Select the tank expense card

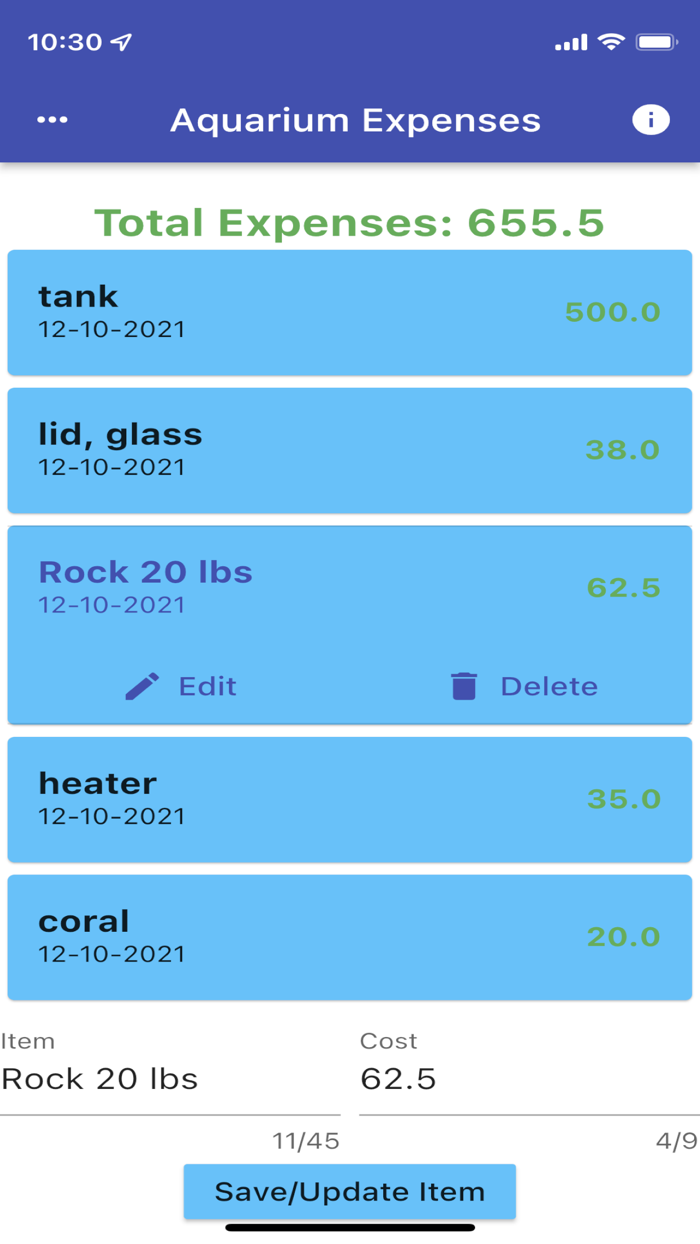pos(350,312)
